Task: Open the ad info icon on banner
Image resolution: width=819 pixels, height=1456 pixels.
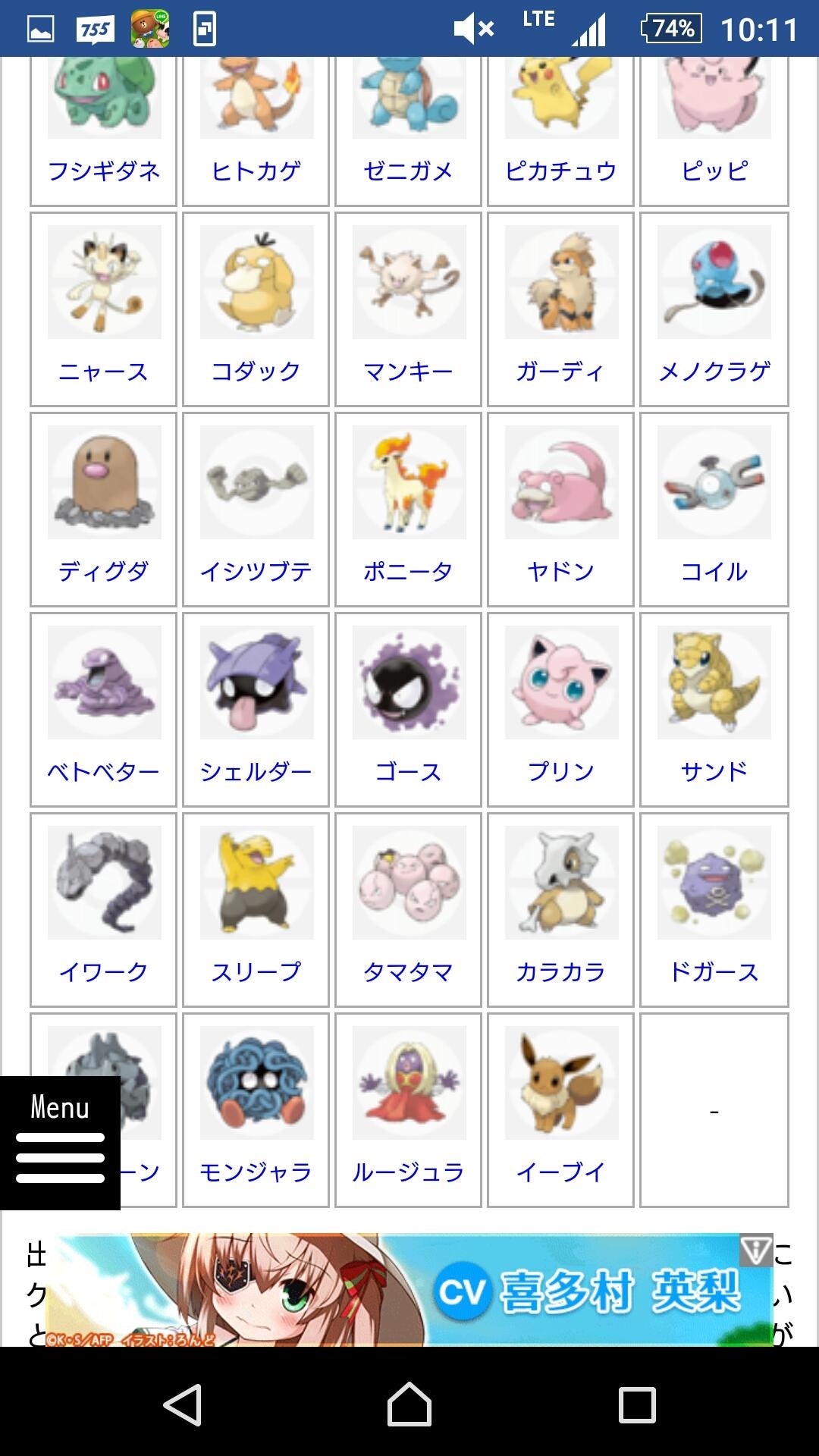Action: pyautogui.click(x=755, y=1250)
